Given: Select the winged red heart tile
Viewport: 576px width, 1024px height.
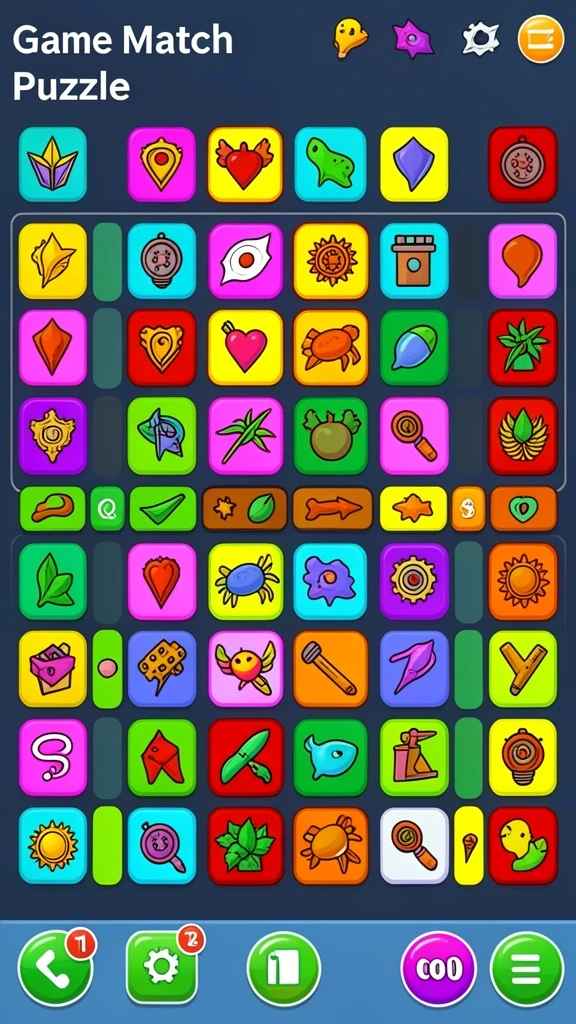Looking at the screenshot, I should (x=245, y=164).
